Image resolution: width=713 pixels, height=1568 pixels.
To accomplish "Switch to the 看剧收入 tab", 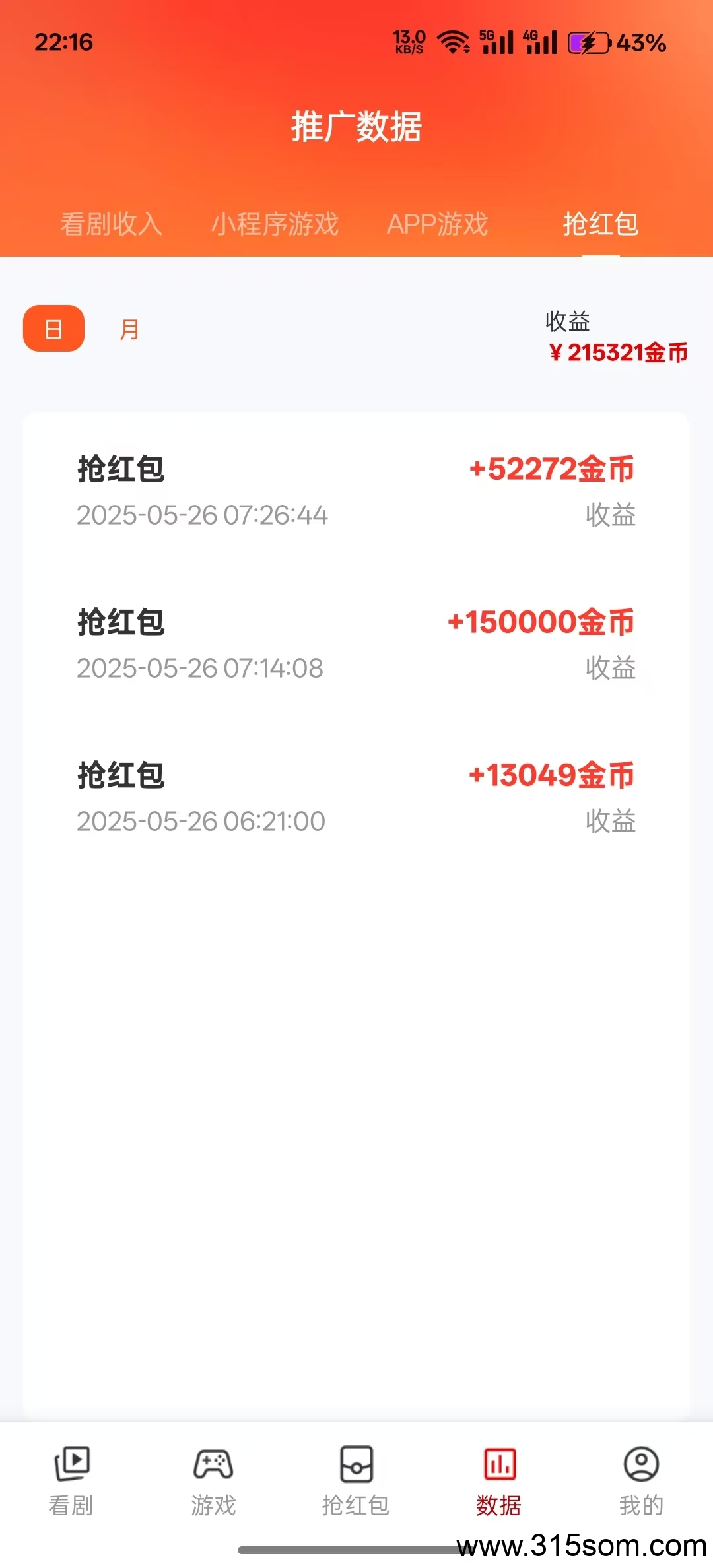I will pos(111,224).
